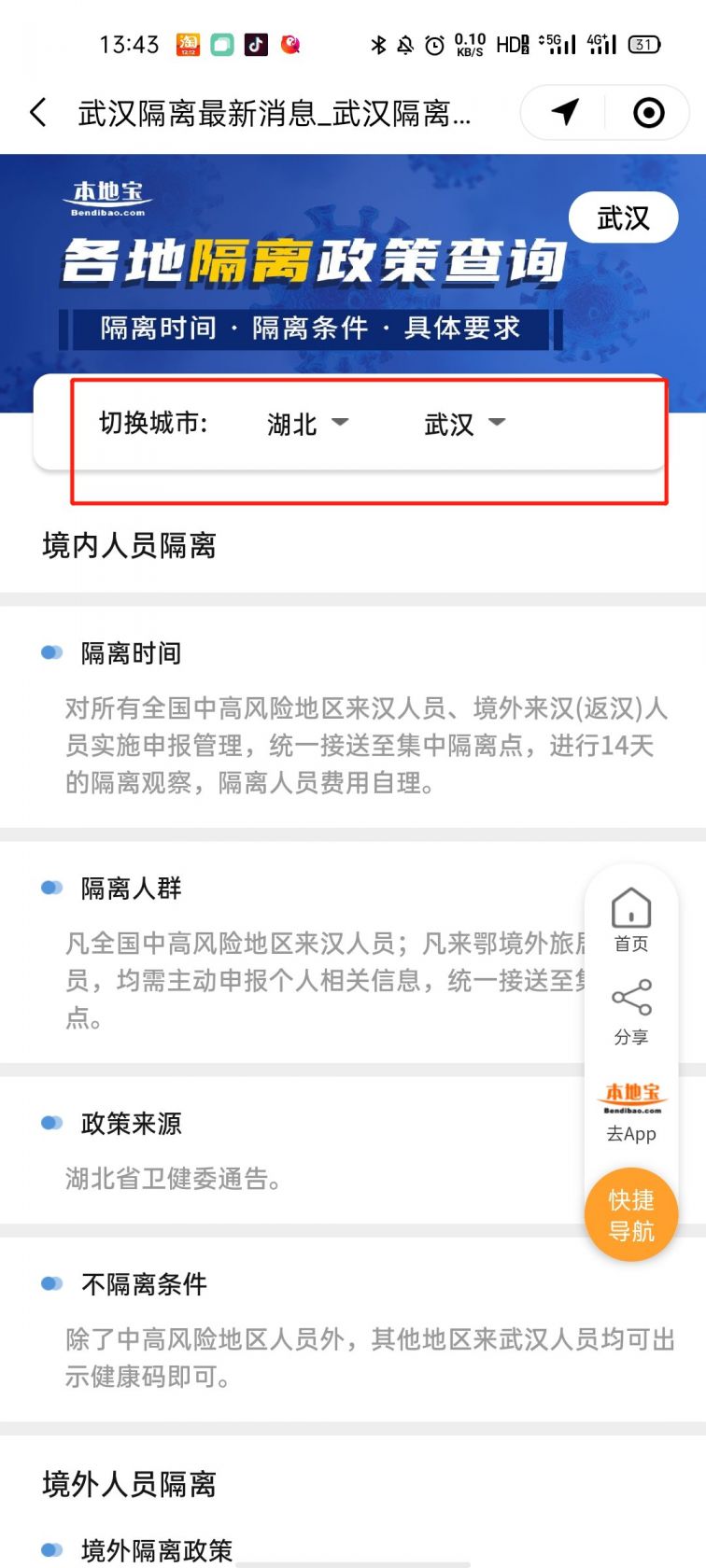Share this page via 分享
Viewport: 706px width, 1568px height.
[x=631, y=1013]
